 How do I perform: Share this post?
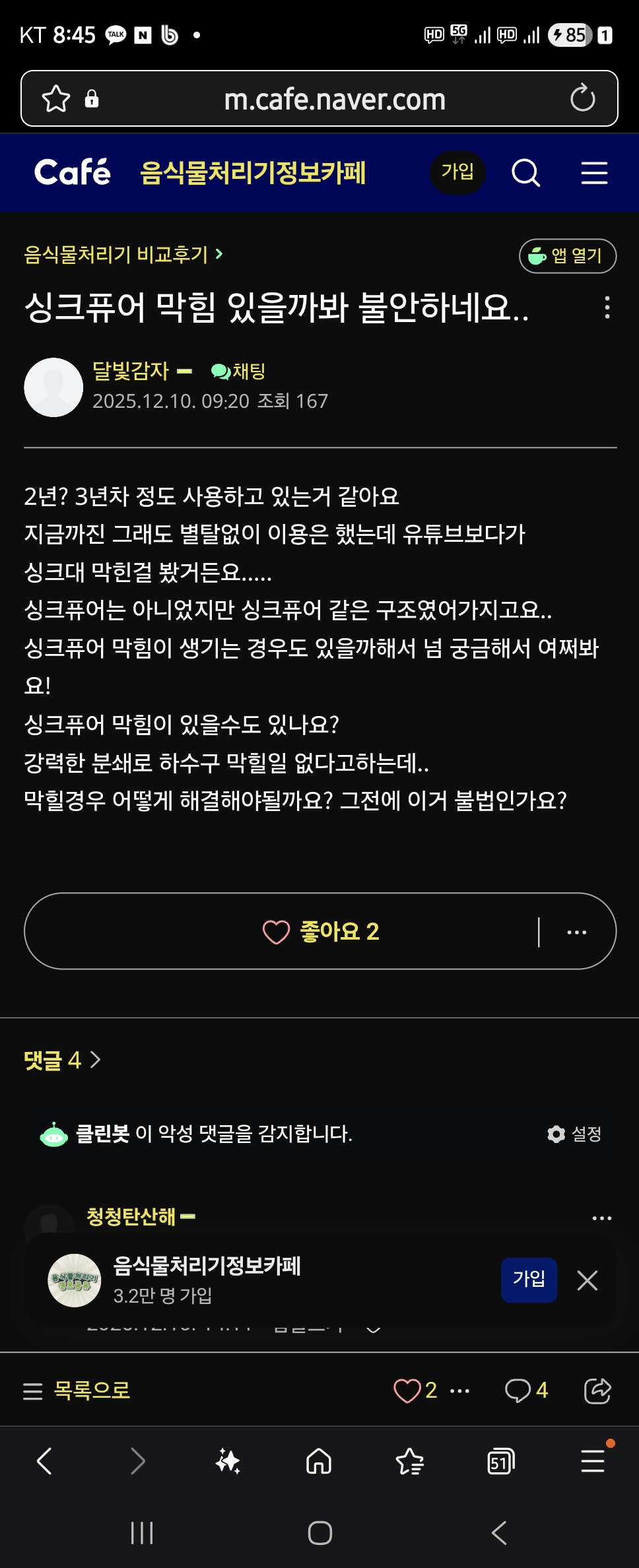pos(597,1390)
